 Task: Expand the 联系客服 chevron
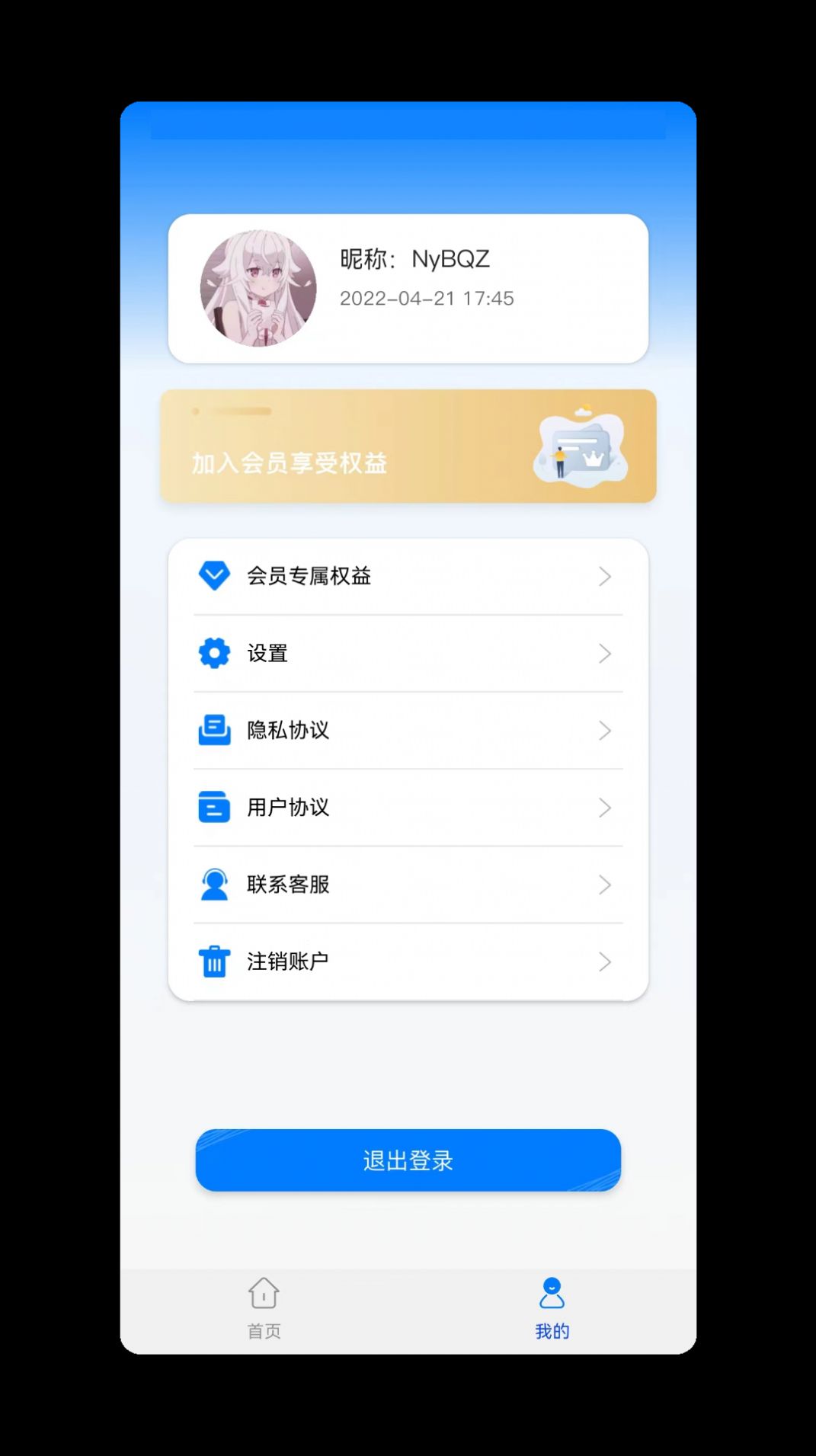605,885
